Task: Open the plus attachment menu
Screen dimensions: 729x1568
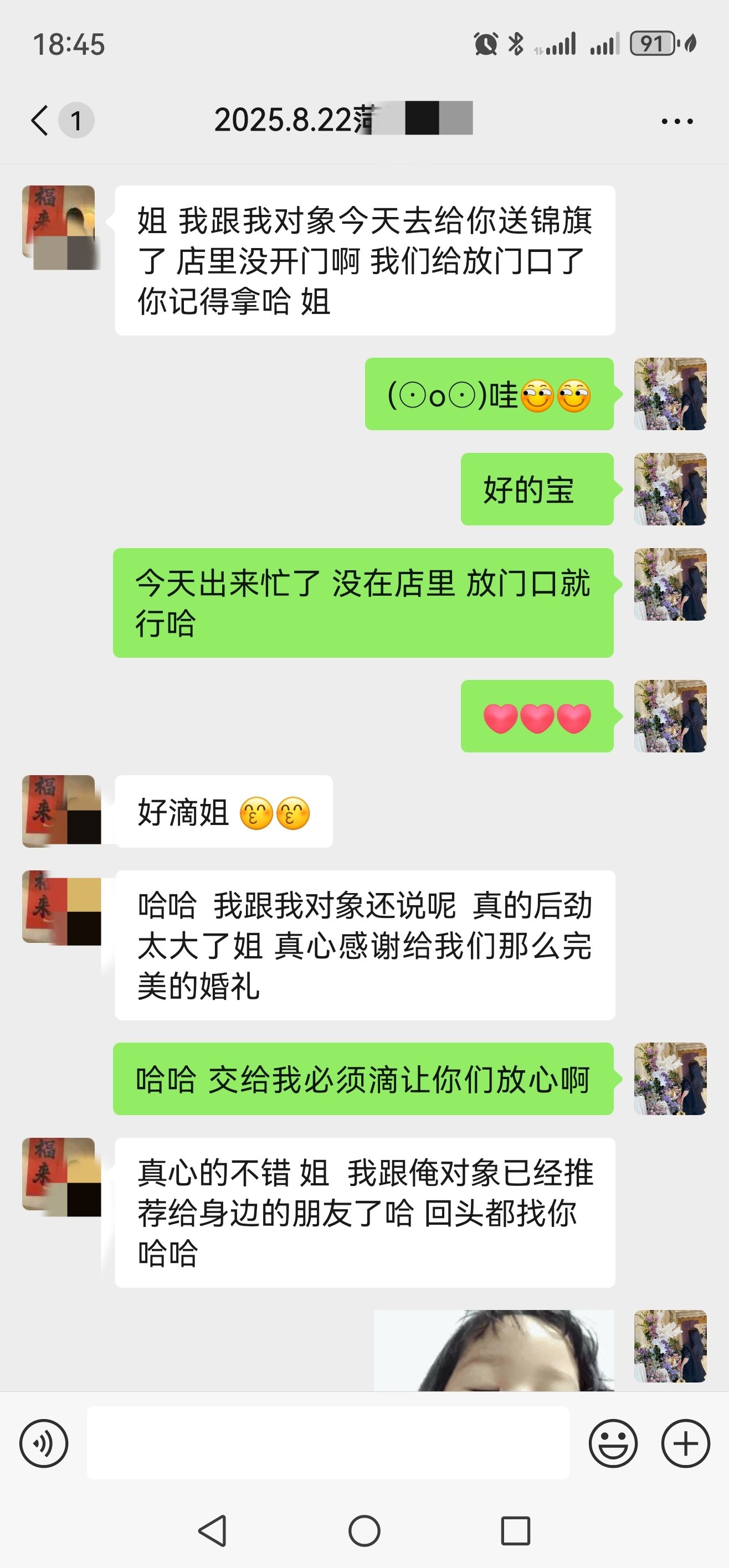Action: [685, 1443]
